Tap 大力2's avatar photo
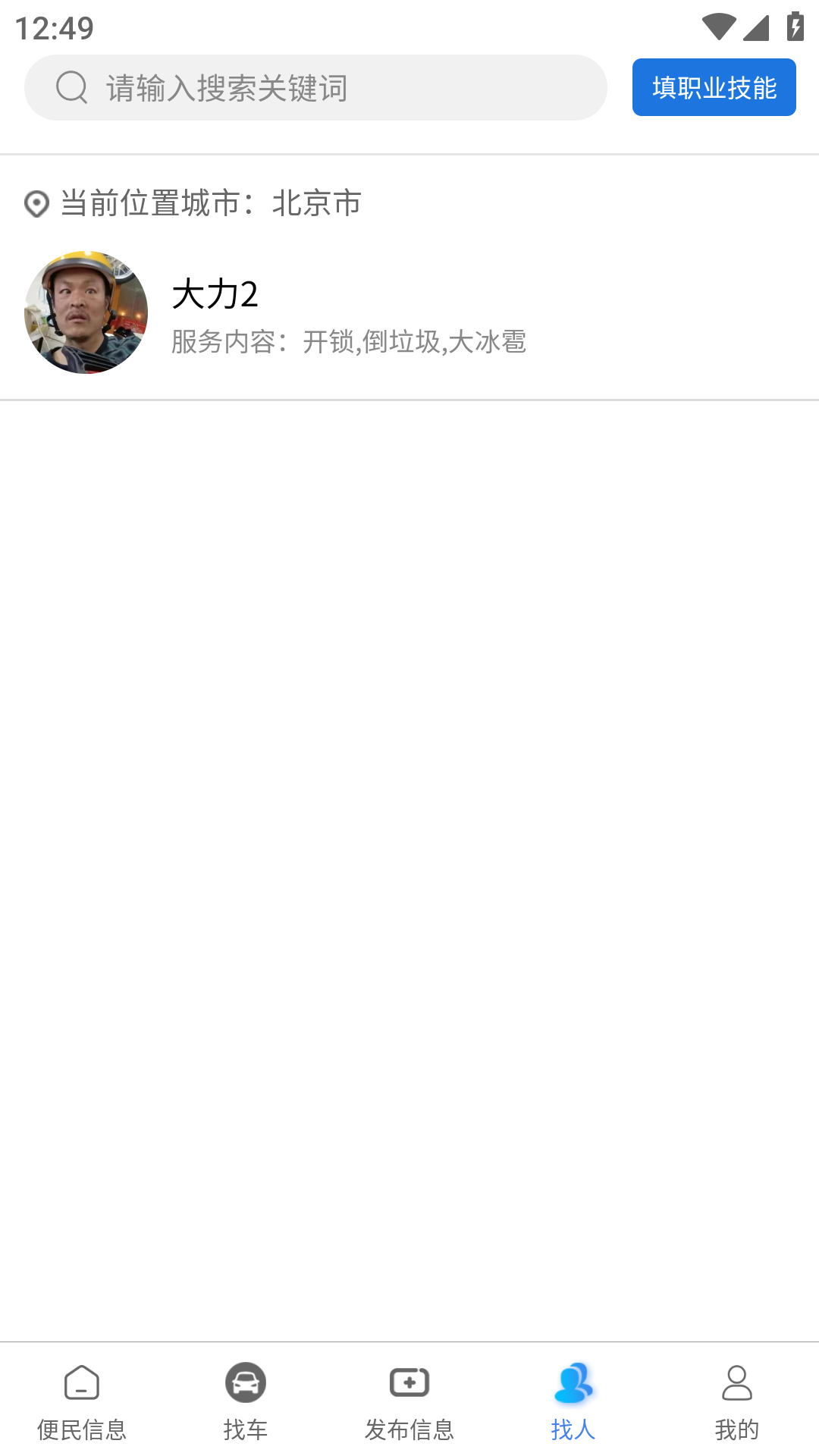Screen dimensions: 819x1456 85,312
